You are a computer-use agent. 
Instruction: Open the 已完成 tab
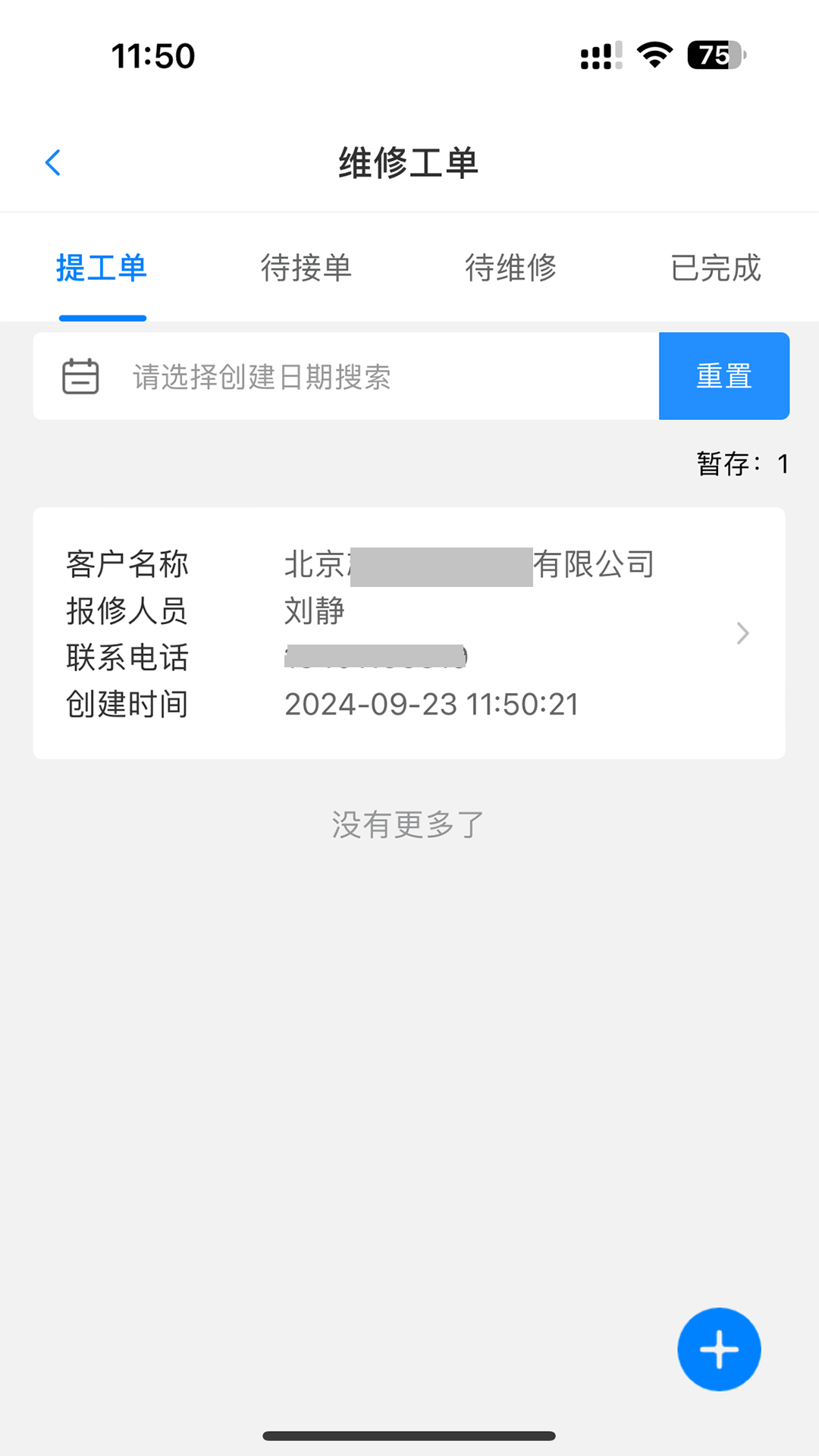[716, 268]
